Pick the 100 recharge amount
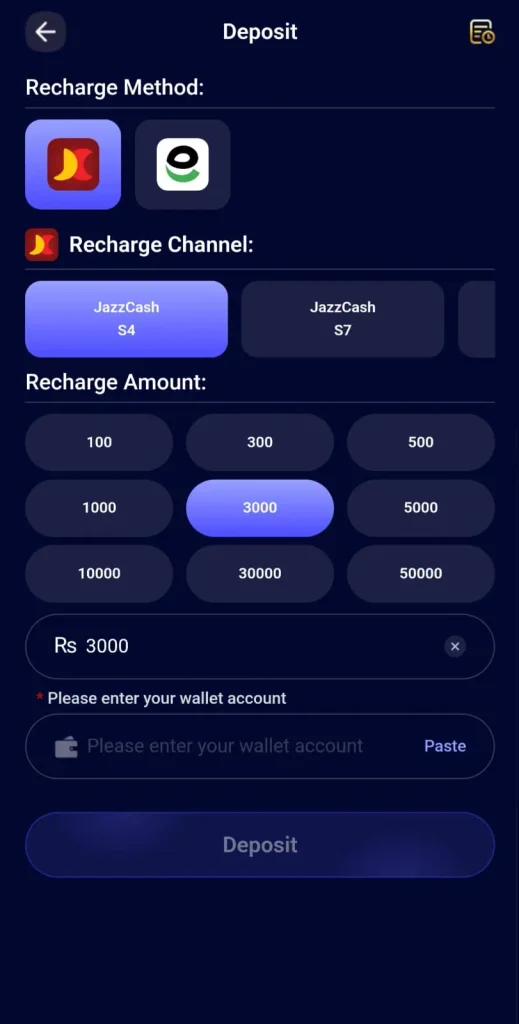 click(x=99, y=442)
